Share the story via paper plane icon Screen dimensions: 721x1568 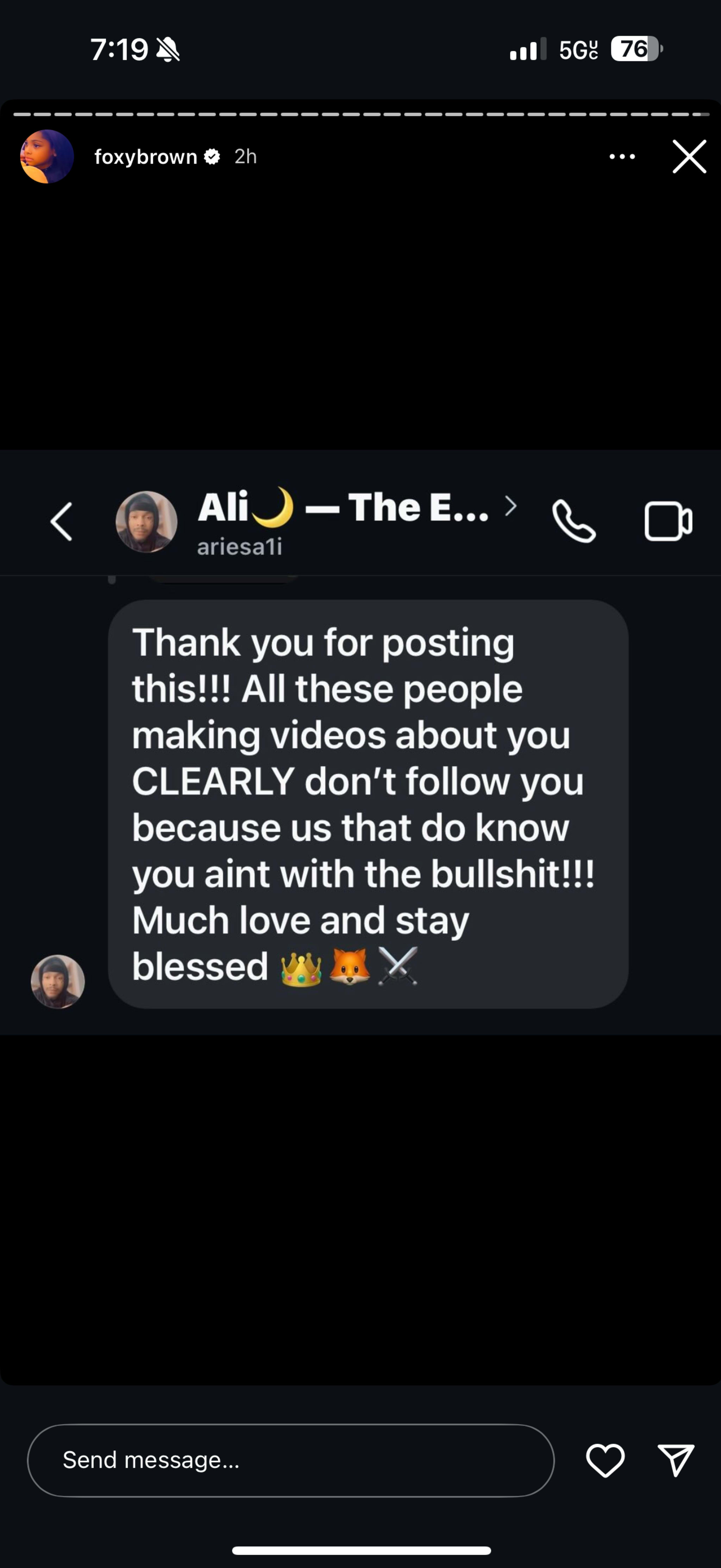pyautogui.click(x=675, y=1460)
